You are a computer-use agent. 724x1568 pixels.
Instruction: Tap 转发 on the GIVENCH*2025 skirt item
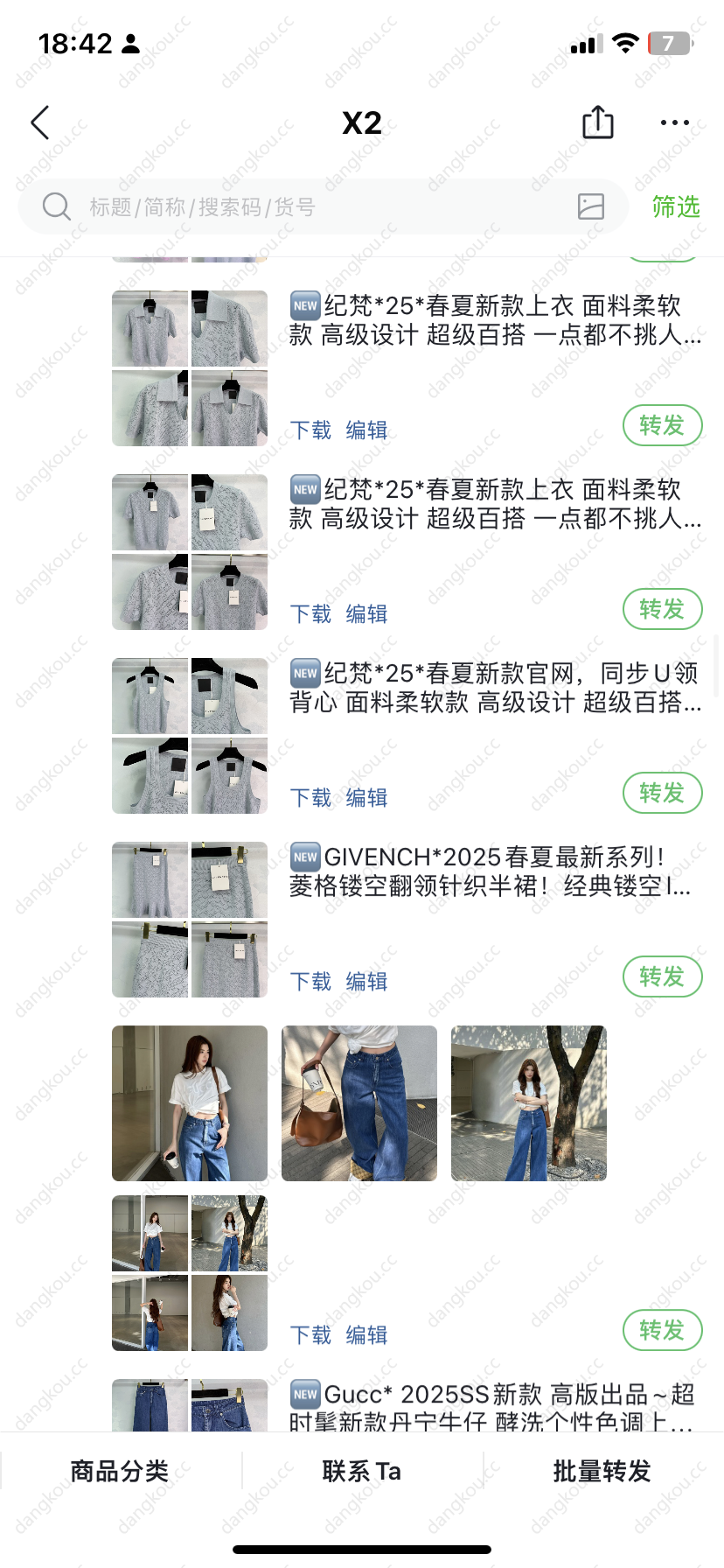[x=662, y=976]
